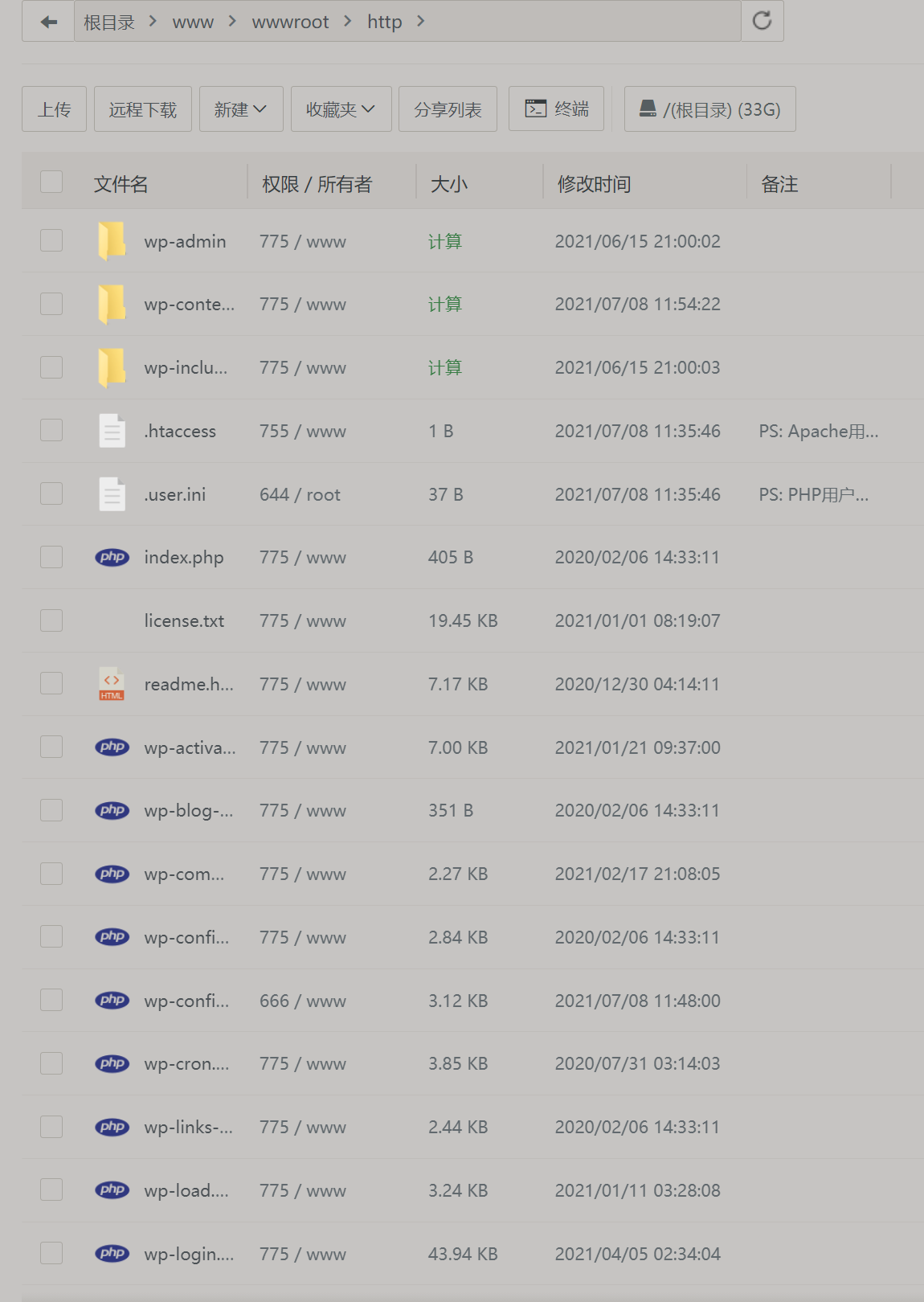
Task: Open the 分享列表 share list
Action: click(x=448, y=109)
